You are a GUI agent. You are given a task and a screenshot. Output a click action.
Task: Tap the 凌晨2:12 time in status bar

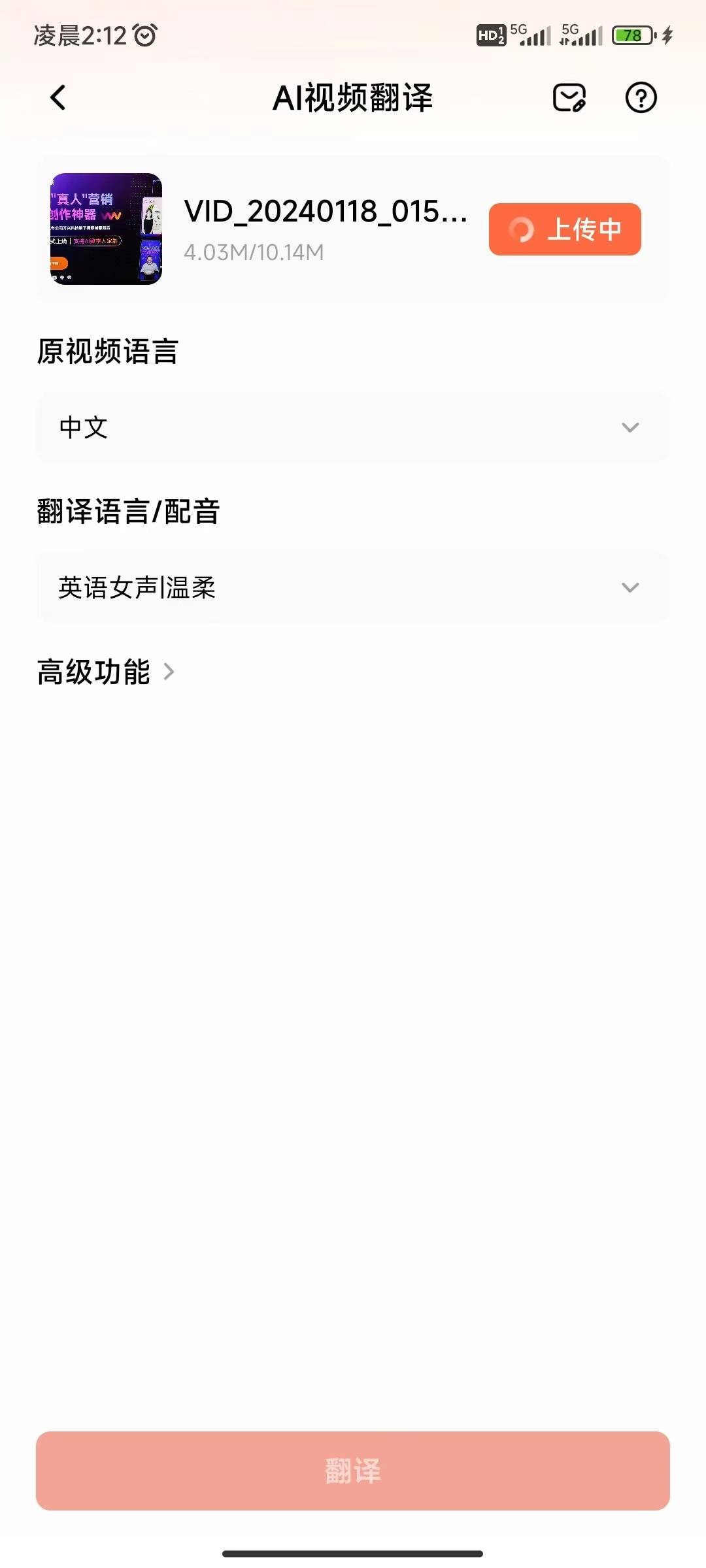pyautogui.click(x=78, y=37)
